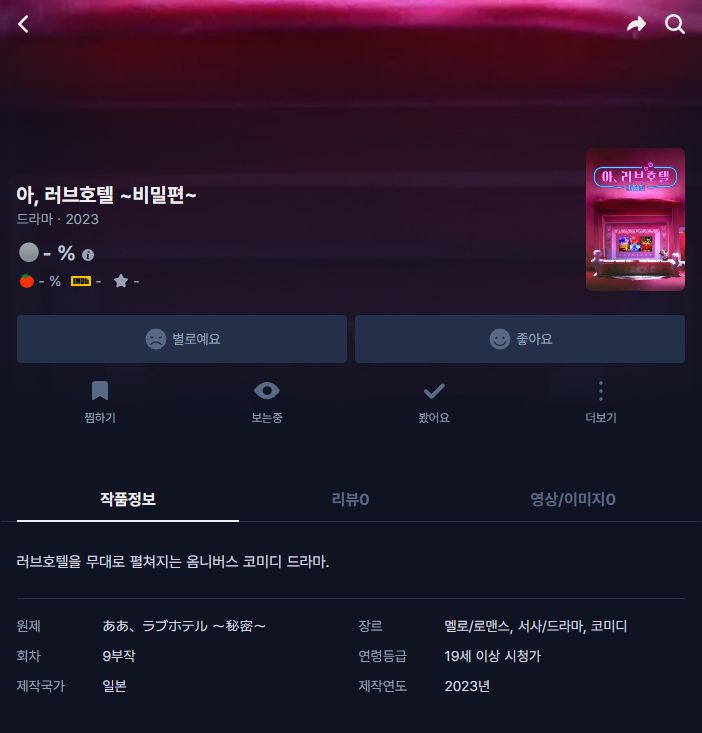This screenshot has width=702, height=733.
Task: Mark the drama as 봤어요
Action: coord(434,401)
